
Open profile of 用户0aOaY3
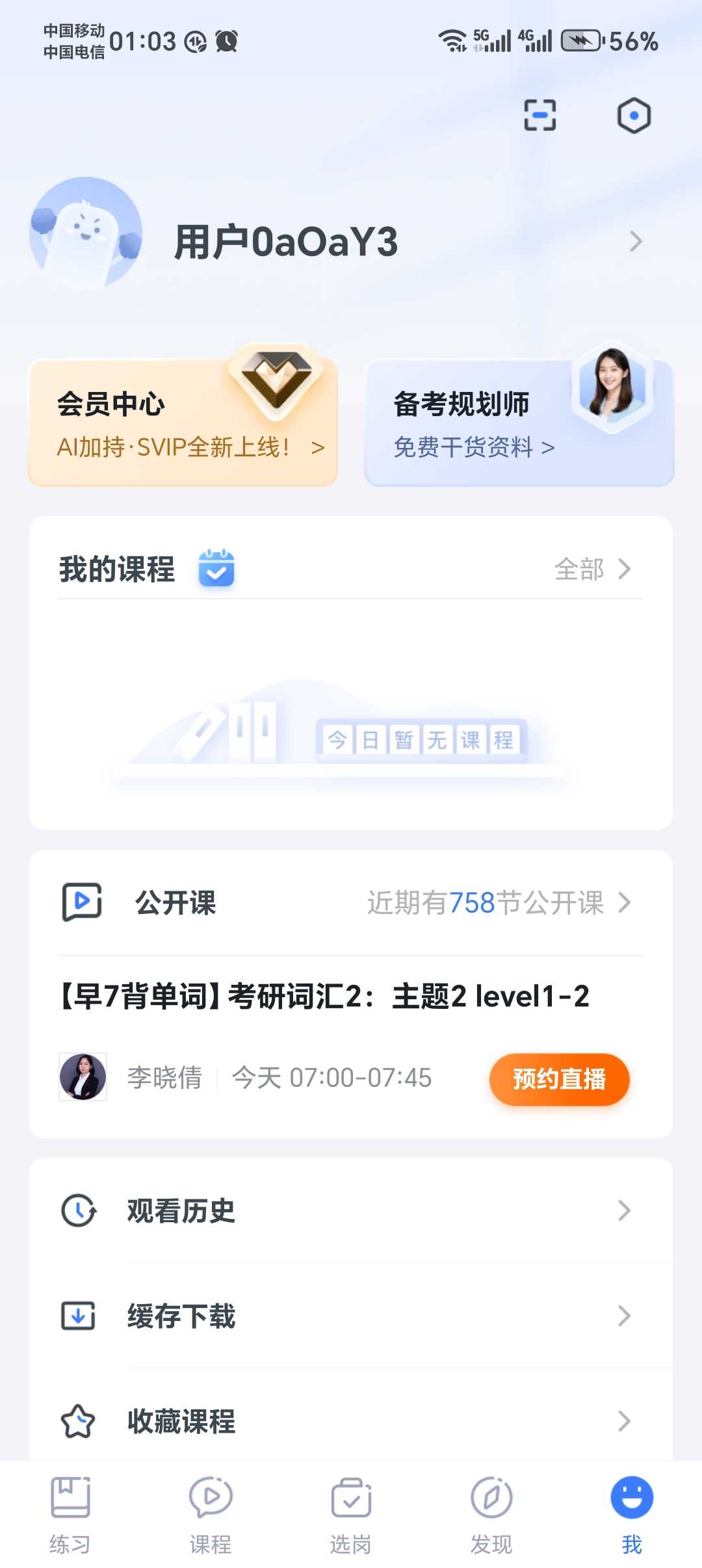pos(286,242)
